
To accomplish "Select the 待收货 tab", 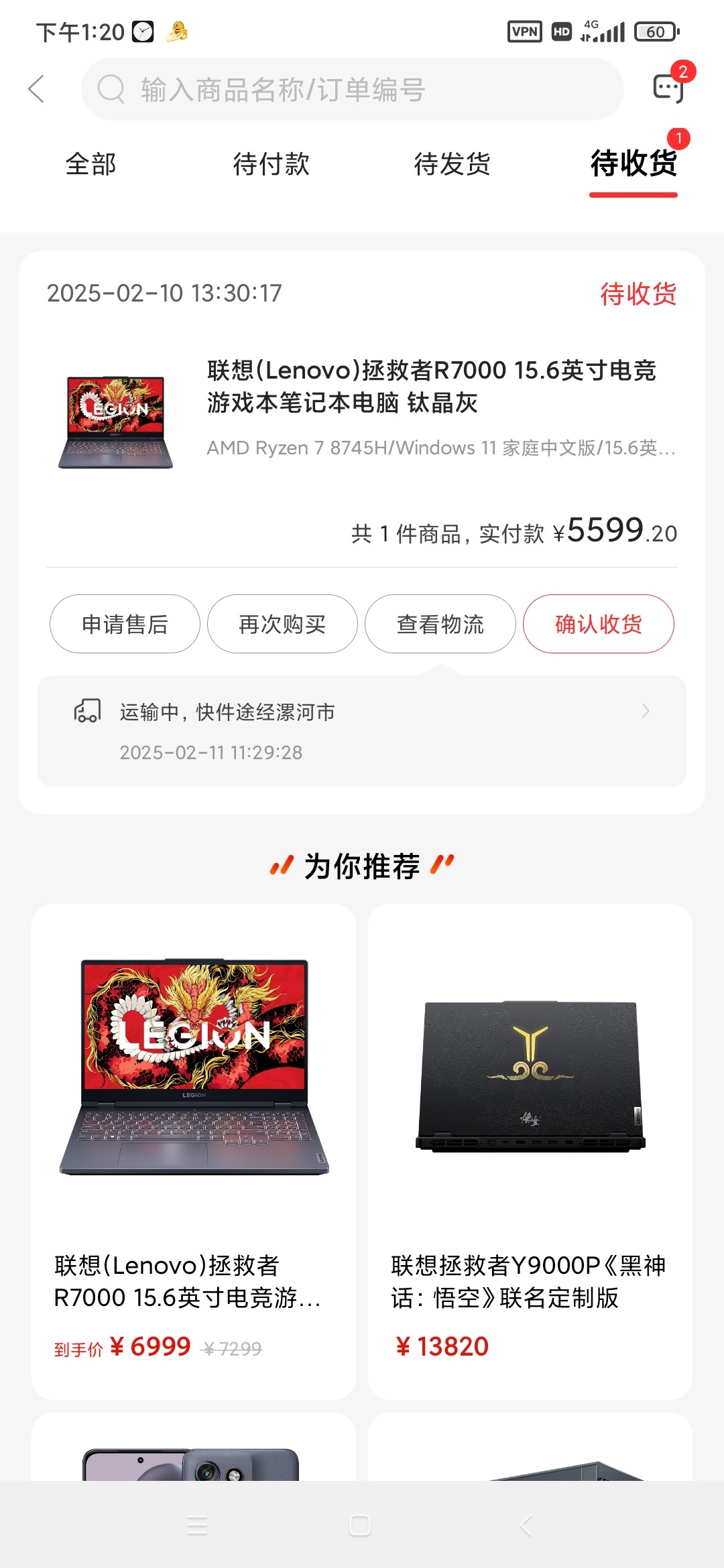I will tap(633, 164).
